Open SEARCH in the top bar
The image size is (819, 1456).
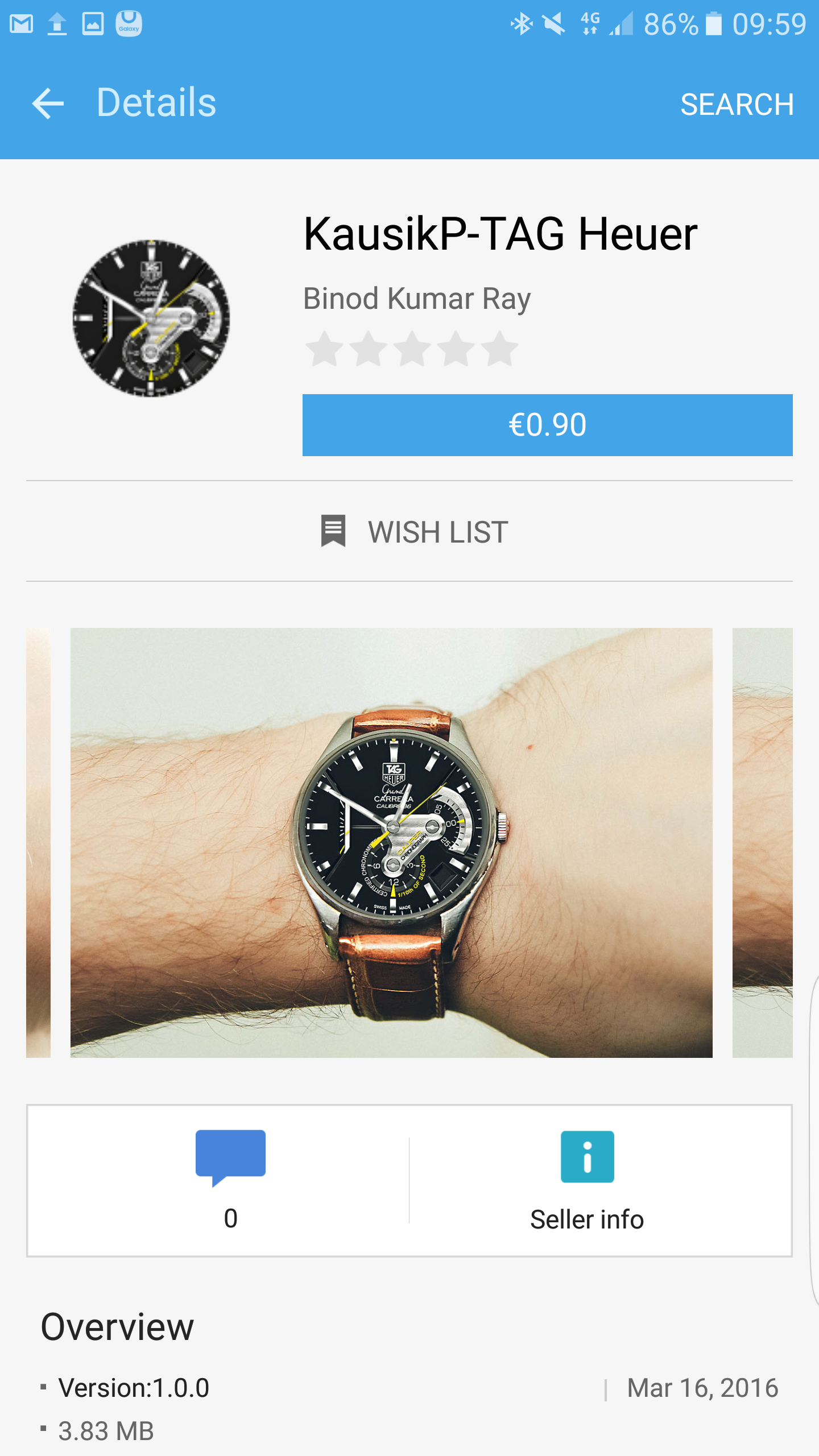point(737,105)
